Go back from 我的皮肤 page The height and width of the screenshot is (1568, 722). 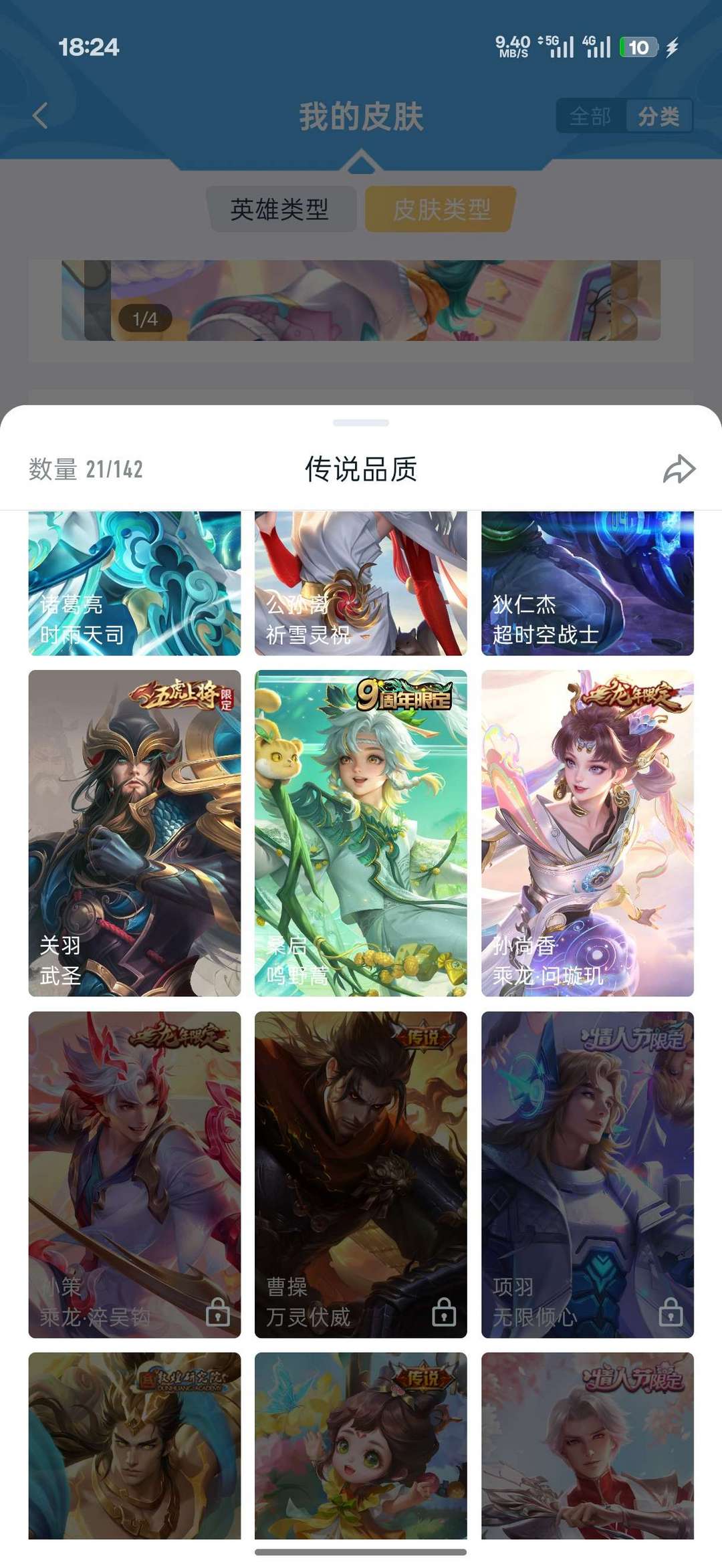coord(41,116)
